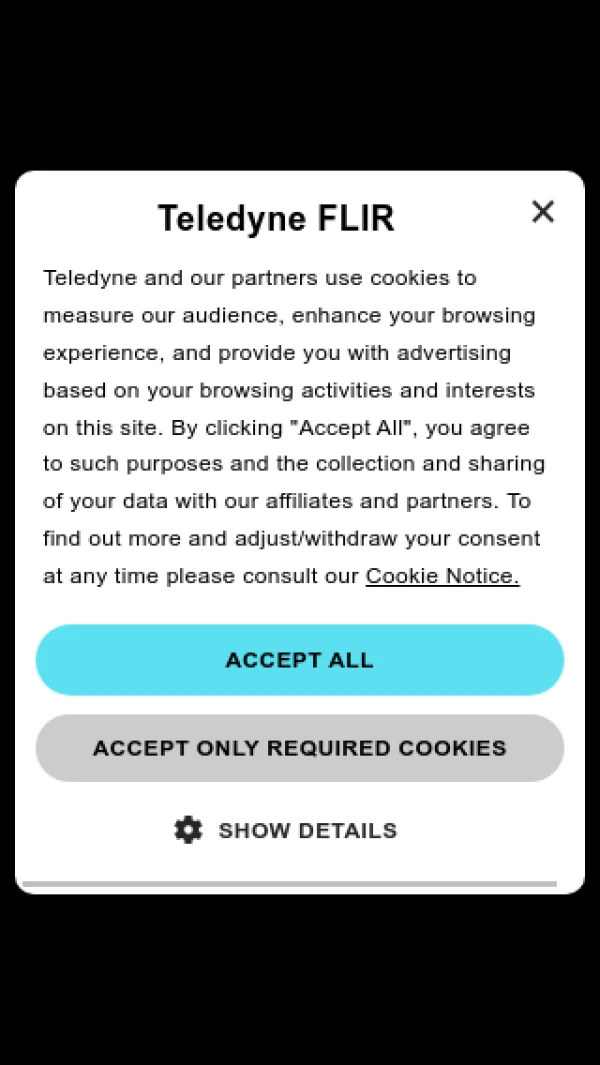The width and height of the screenshot is (600, 1065).
Task: Expand Show Details for cookie settings
Action: click(x=287, y=830)
